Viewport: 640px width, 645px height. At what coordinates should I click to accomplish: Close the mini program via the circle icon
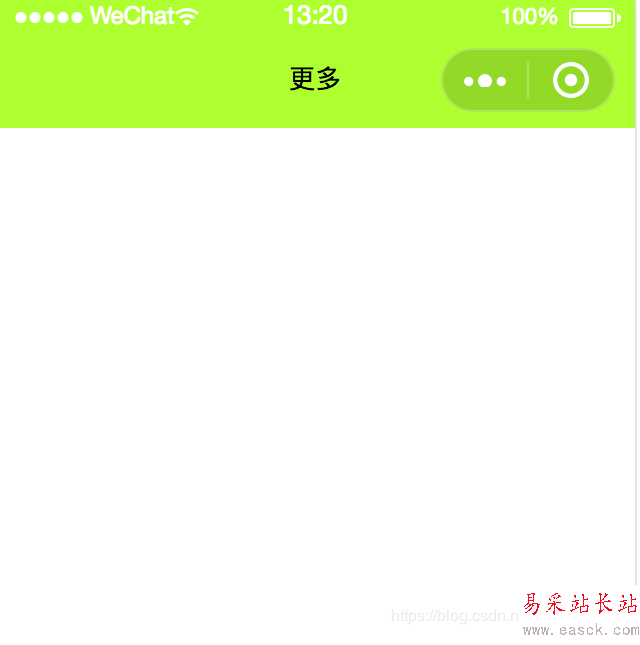click(571, 81)
